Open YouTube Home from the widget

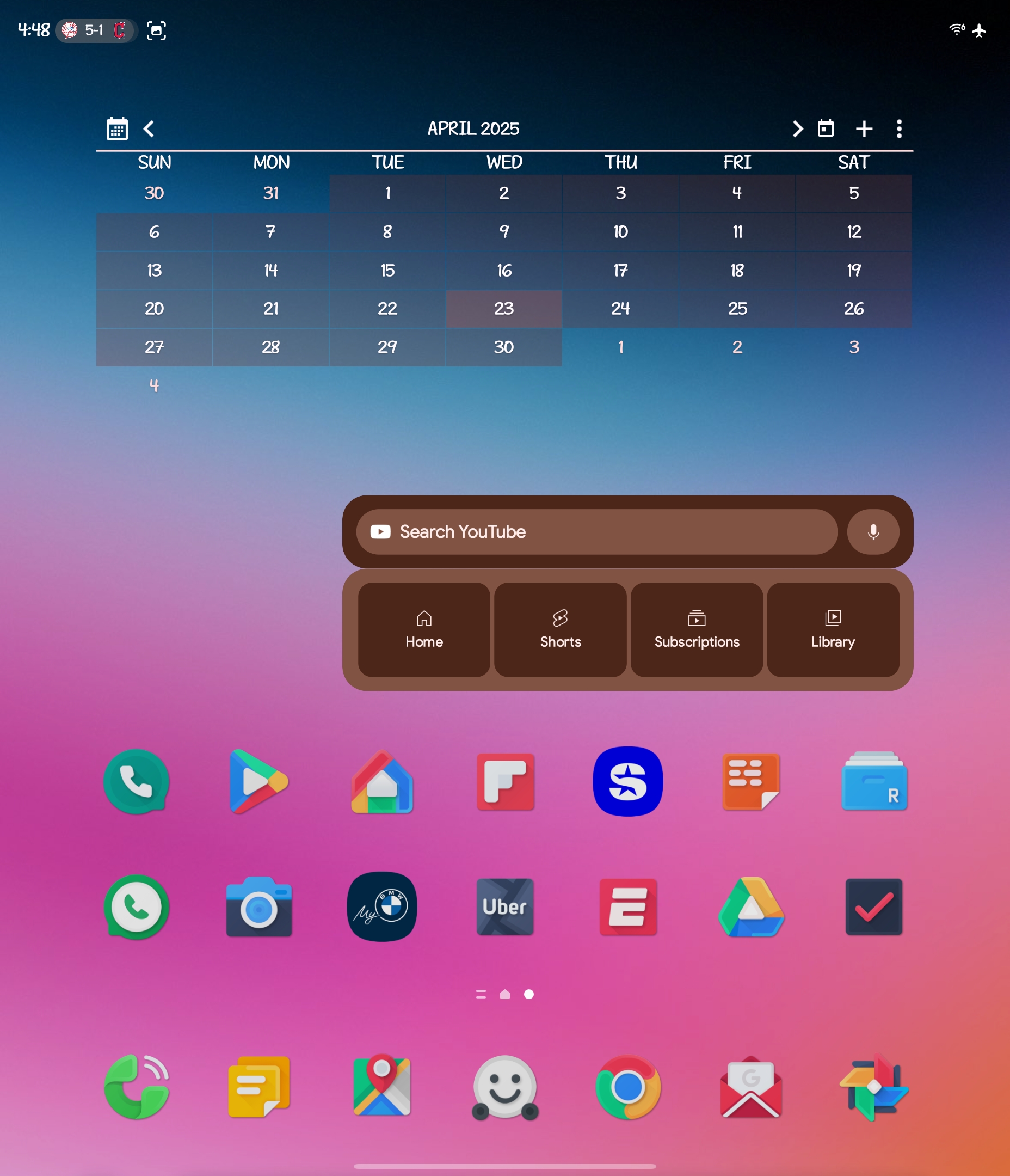pyautogui.click(x=424, y=629)
